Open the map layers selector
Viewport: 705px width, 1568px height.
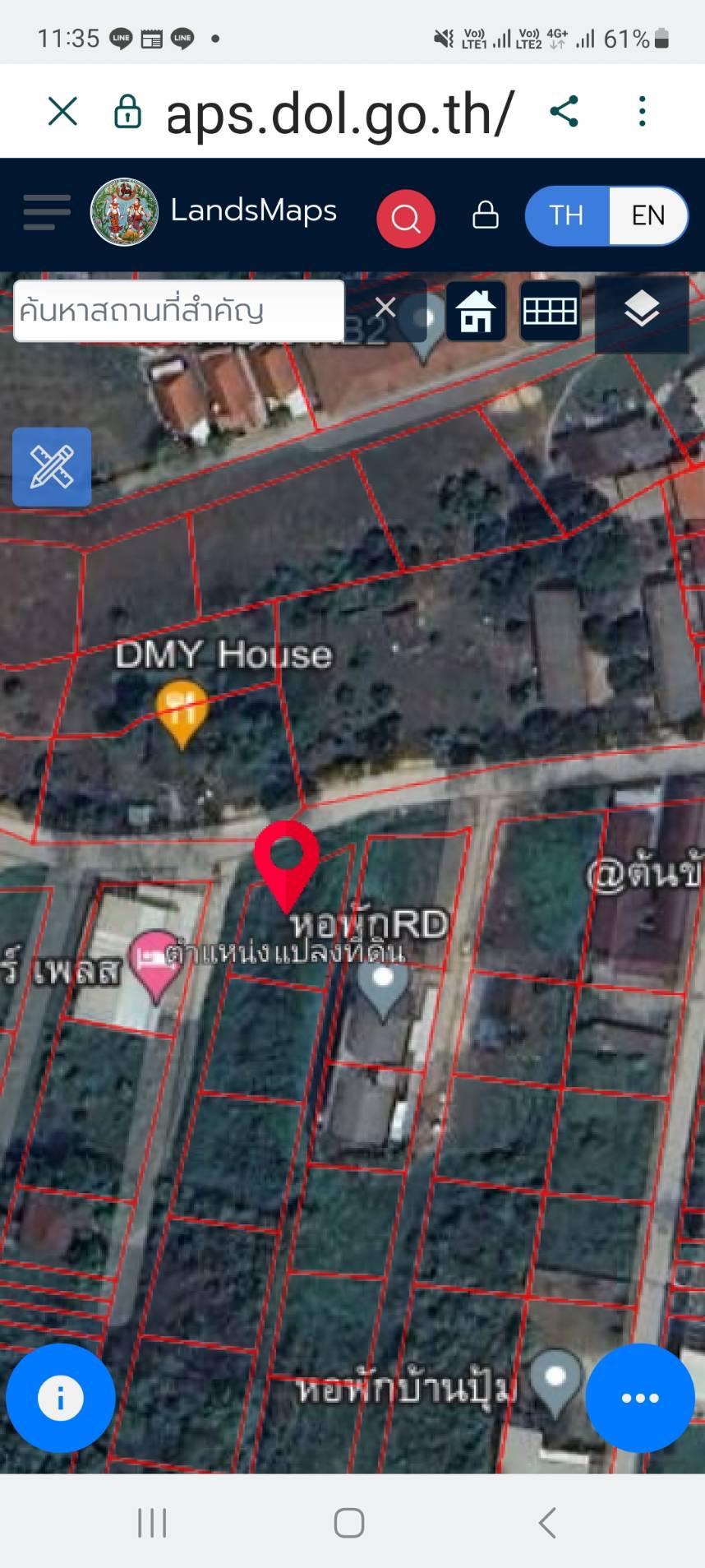pos(642,311)
